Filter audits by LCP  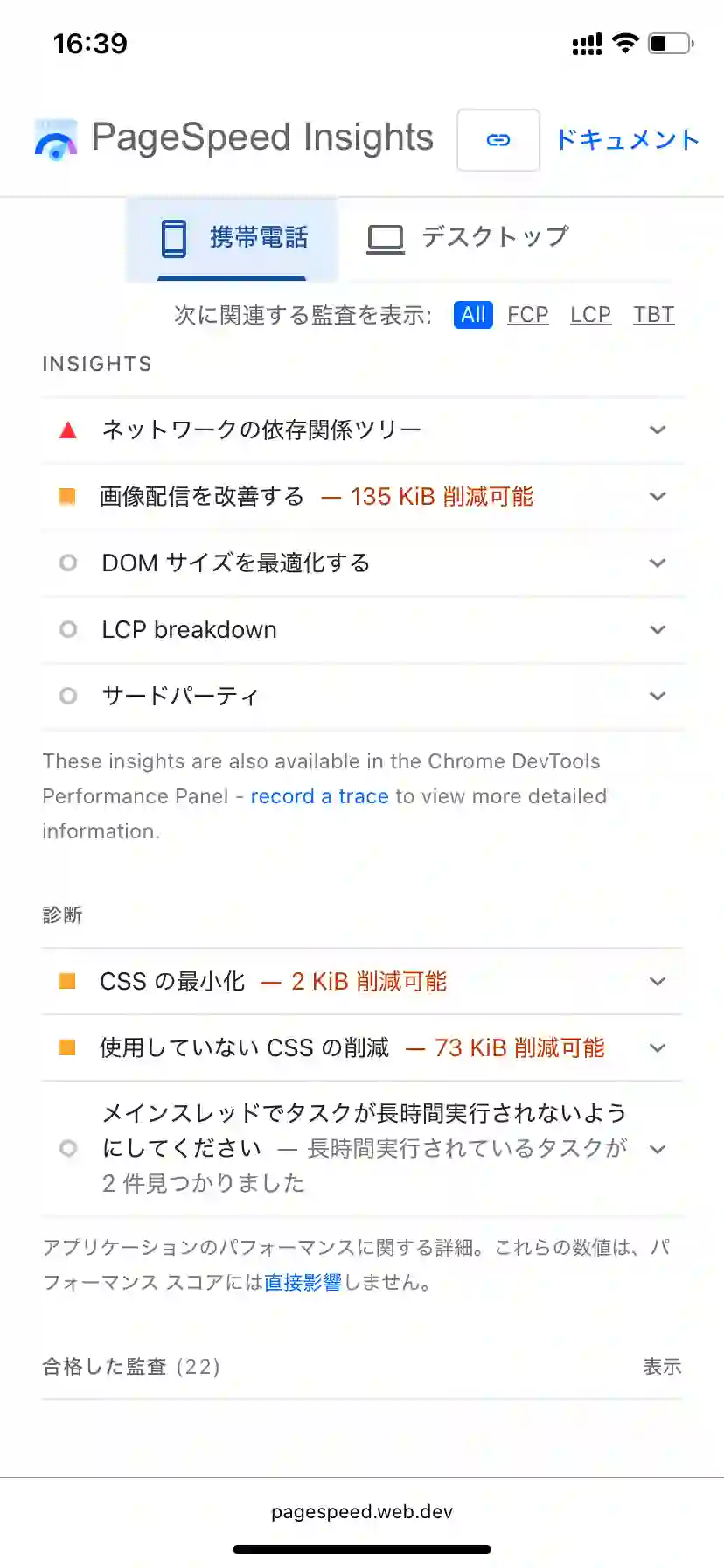[x=591, y=315]
